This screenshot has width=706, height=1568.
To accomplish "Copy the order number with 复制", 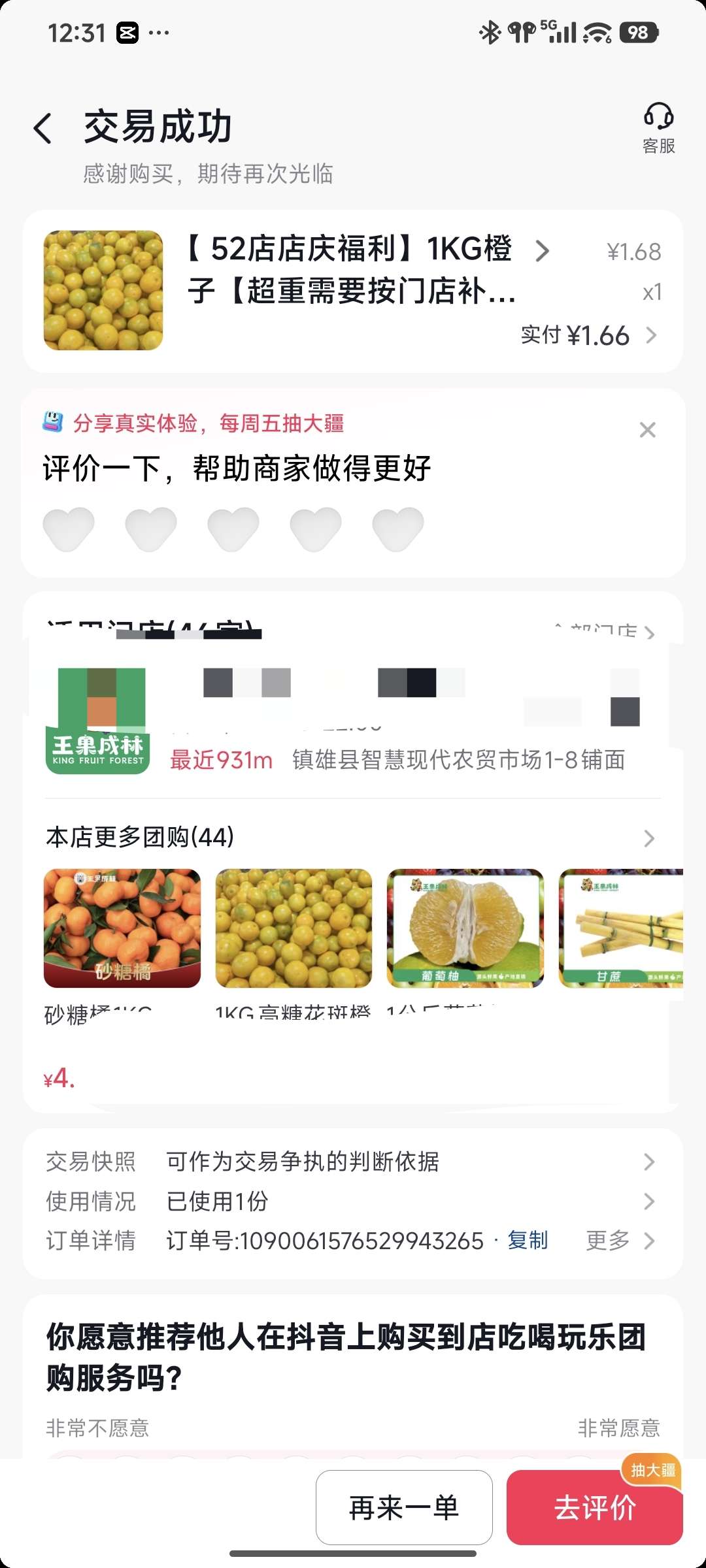I will [528, 1240].
